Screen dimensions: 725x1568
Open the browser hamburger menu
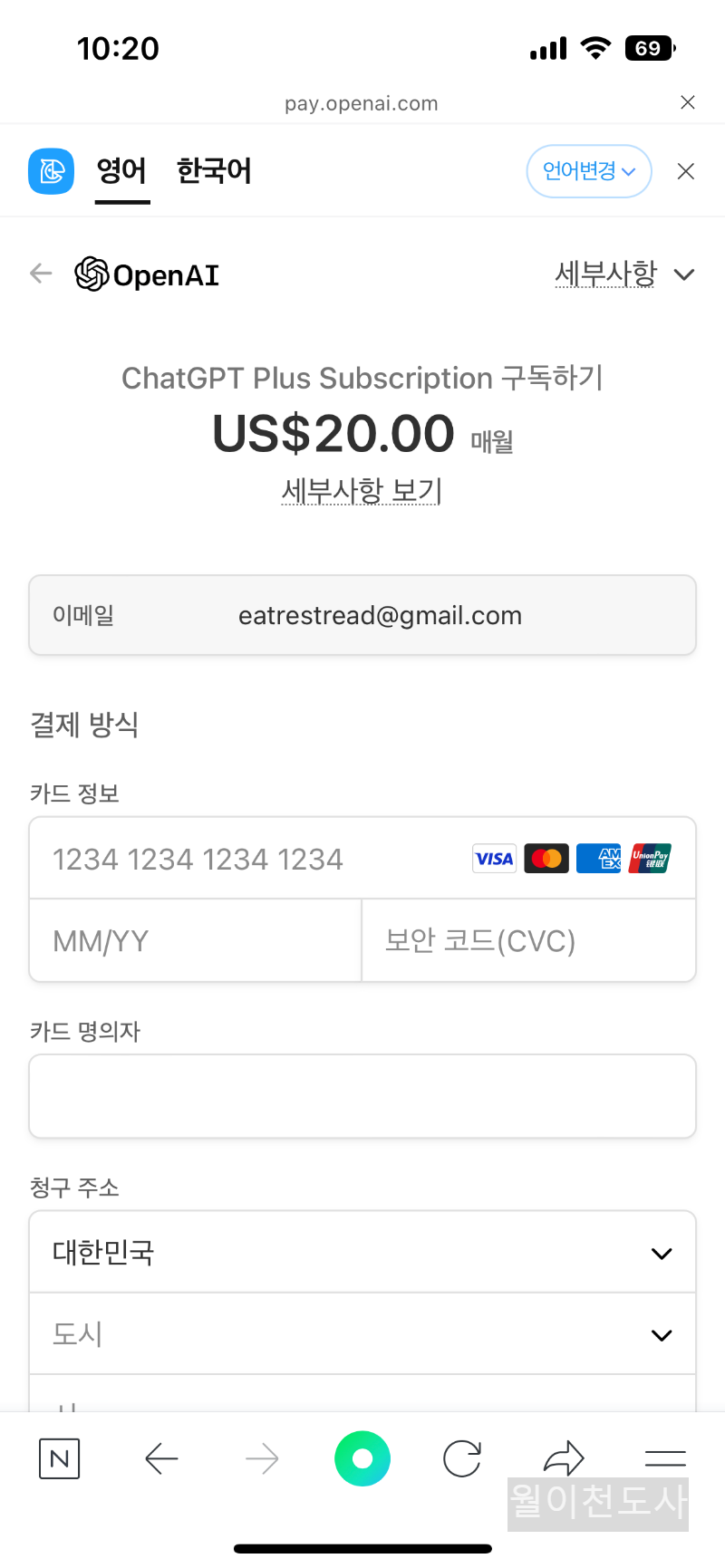pos(665,1458)
